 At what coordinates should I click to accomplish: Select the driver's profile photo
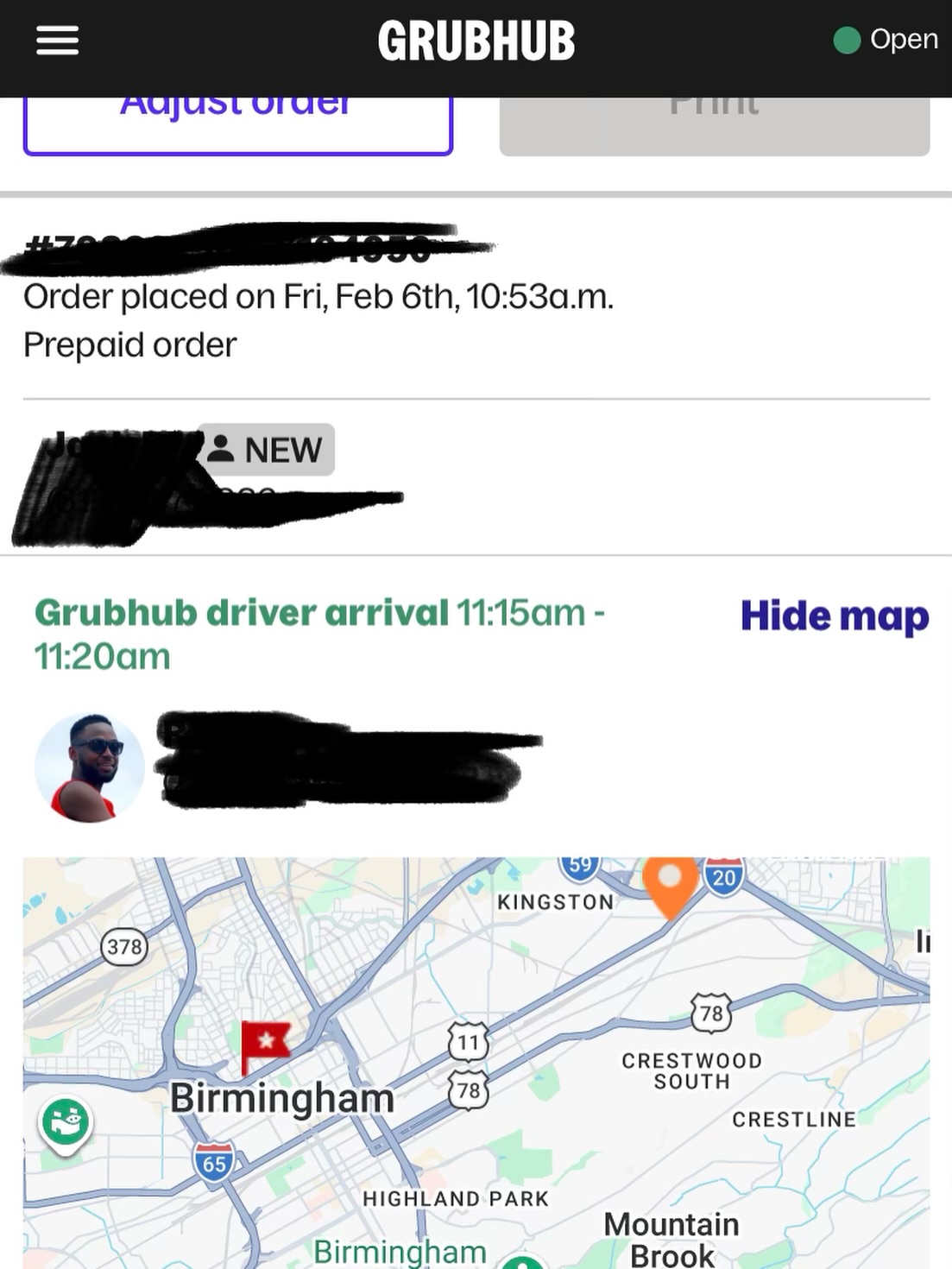coord(90,767)
